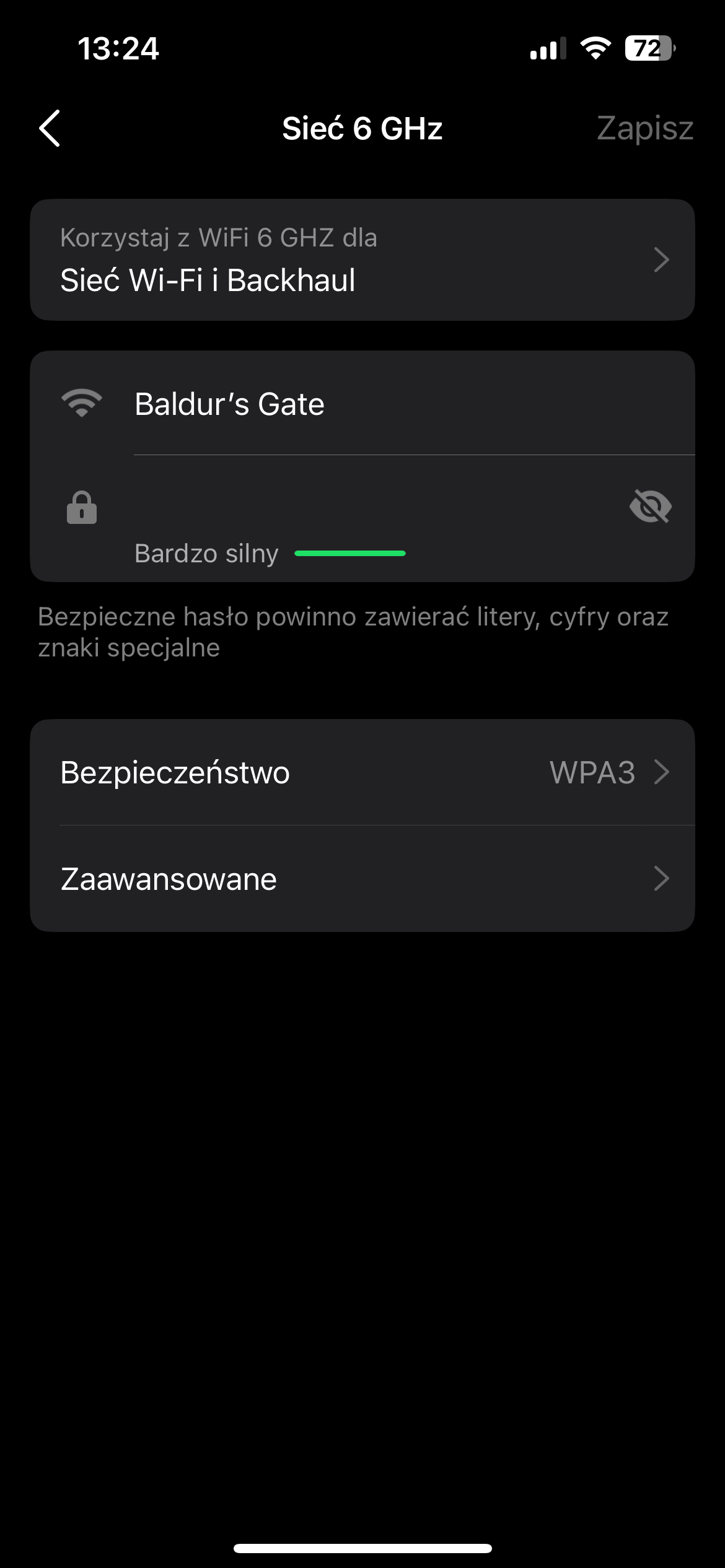Image resolution: width=725 pixels, height=1568 pixels.
Task: Show the hidden password with the eye icon
Action: point(650,507)
